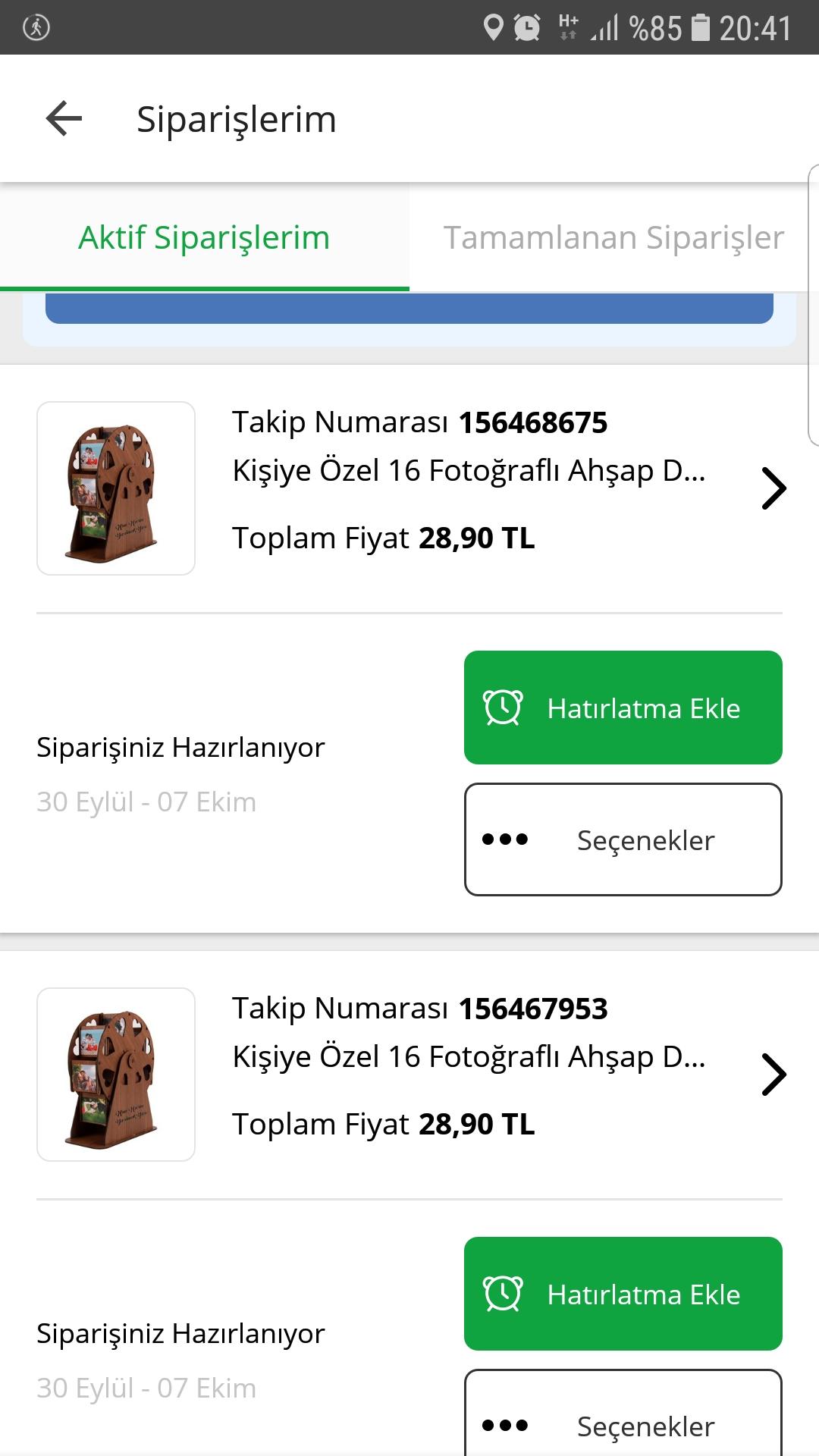Select the Aktif Siparişlerim tab
This screenshot has width=819, height=1456.
(x=205, y=237)
